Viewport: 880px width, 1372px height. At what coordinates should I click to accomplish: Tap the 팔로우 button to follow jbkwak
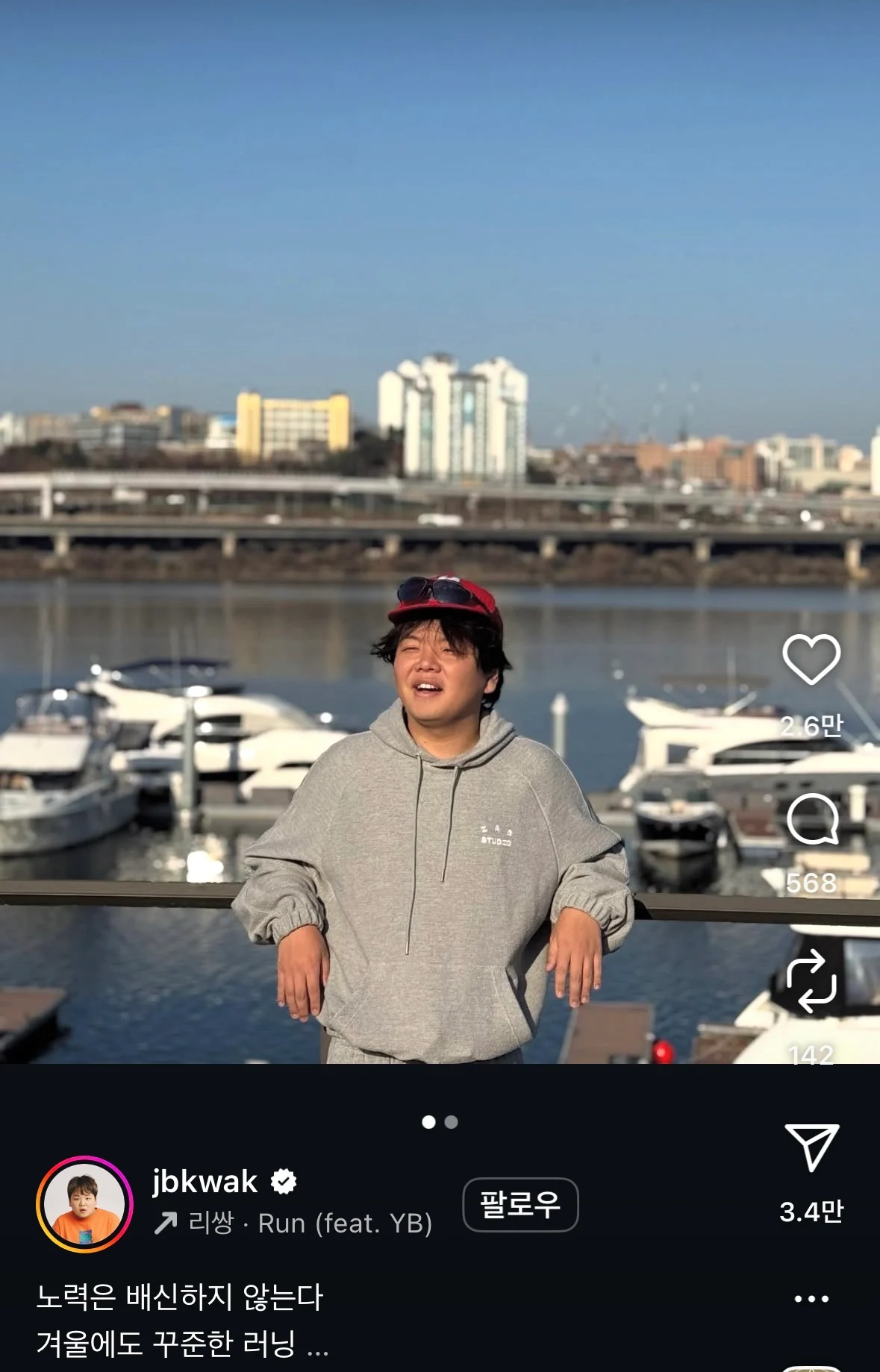pos(520,1204)
